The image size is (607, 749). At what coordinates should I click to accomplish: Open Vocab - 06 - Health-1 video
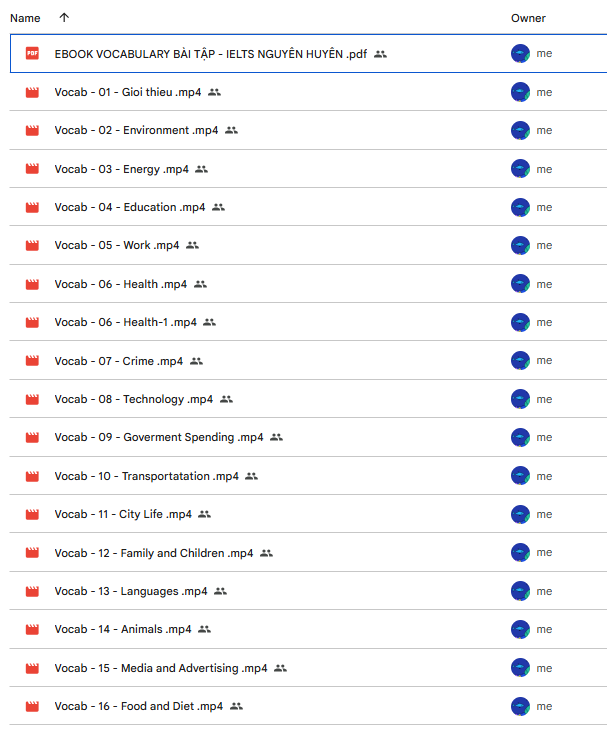click(125, 322)
